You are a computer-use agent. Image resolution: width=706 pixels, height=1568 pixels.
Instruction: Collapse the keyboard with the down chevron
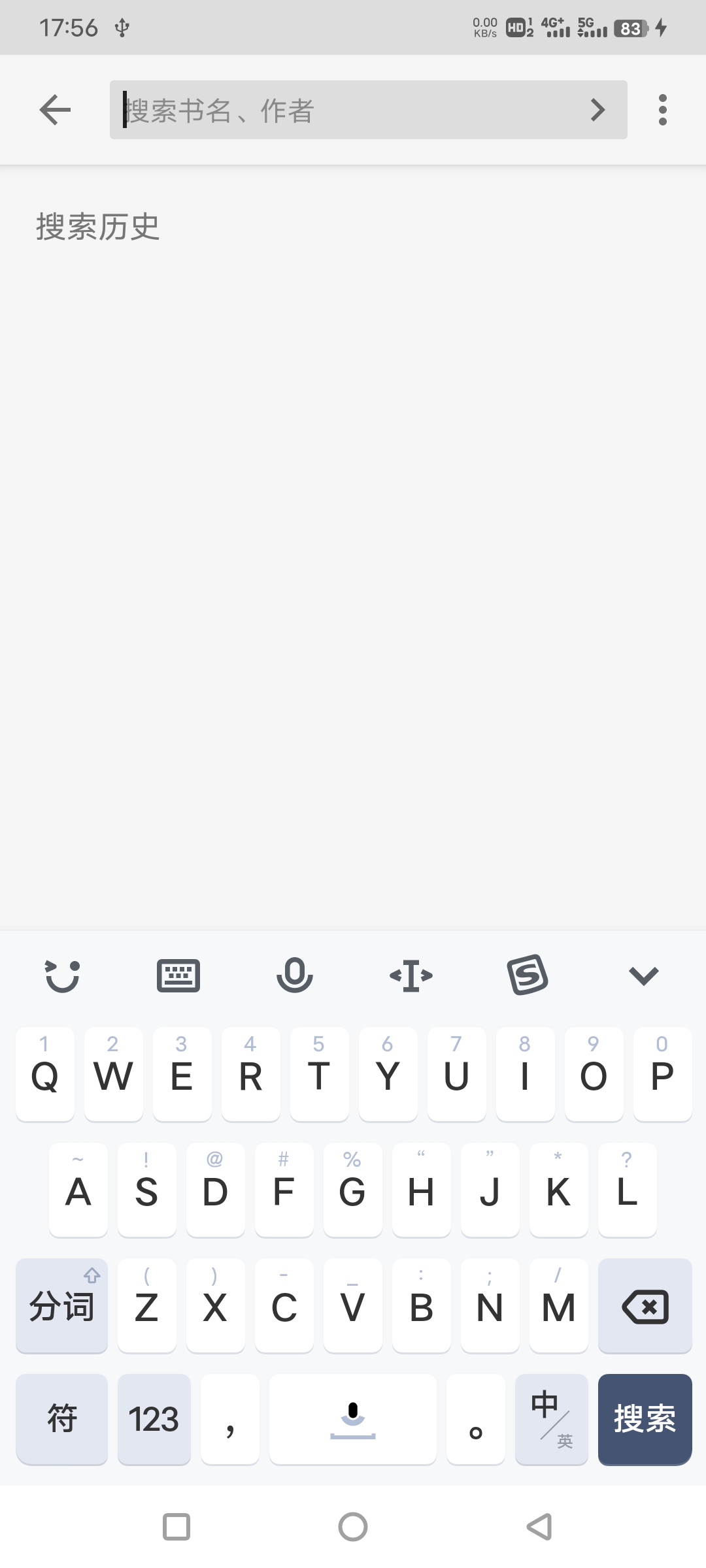tap(643, 975)
